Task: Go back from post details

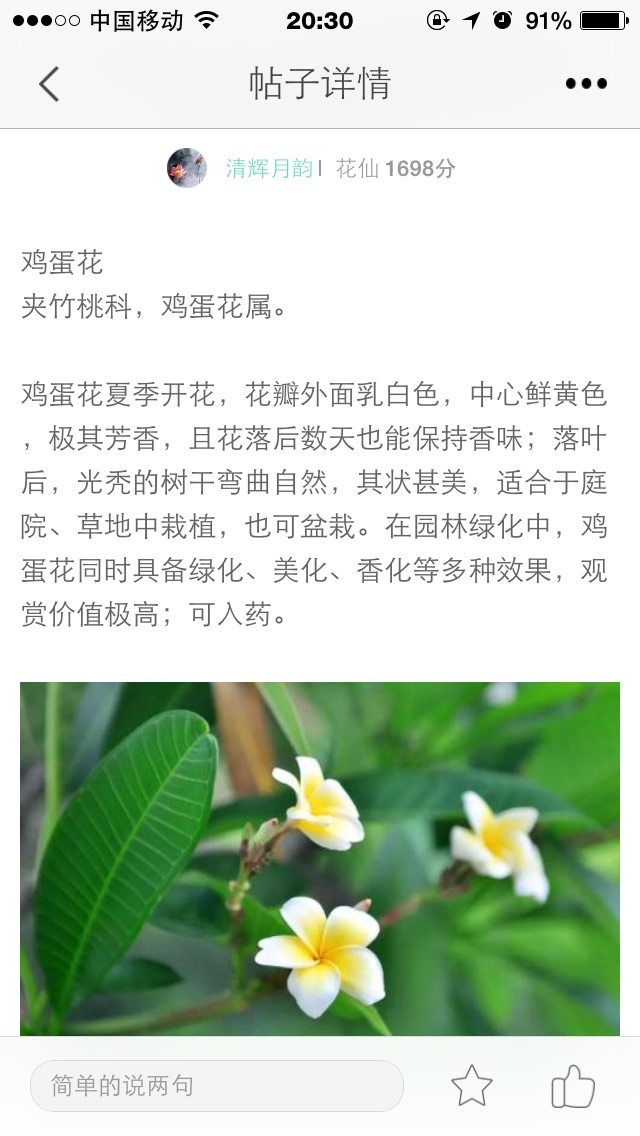Action: [49, 84]
